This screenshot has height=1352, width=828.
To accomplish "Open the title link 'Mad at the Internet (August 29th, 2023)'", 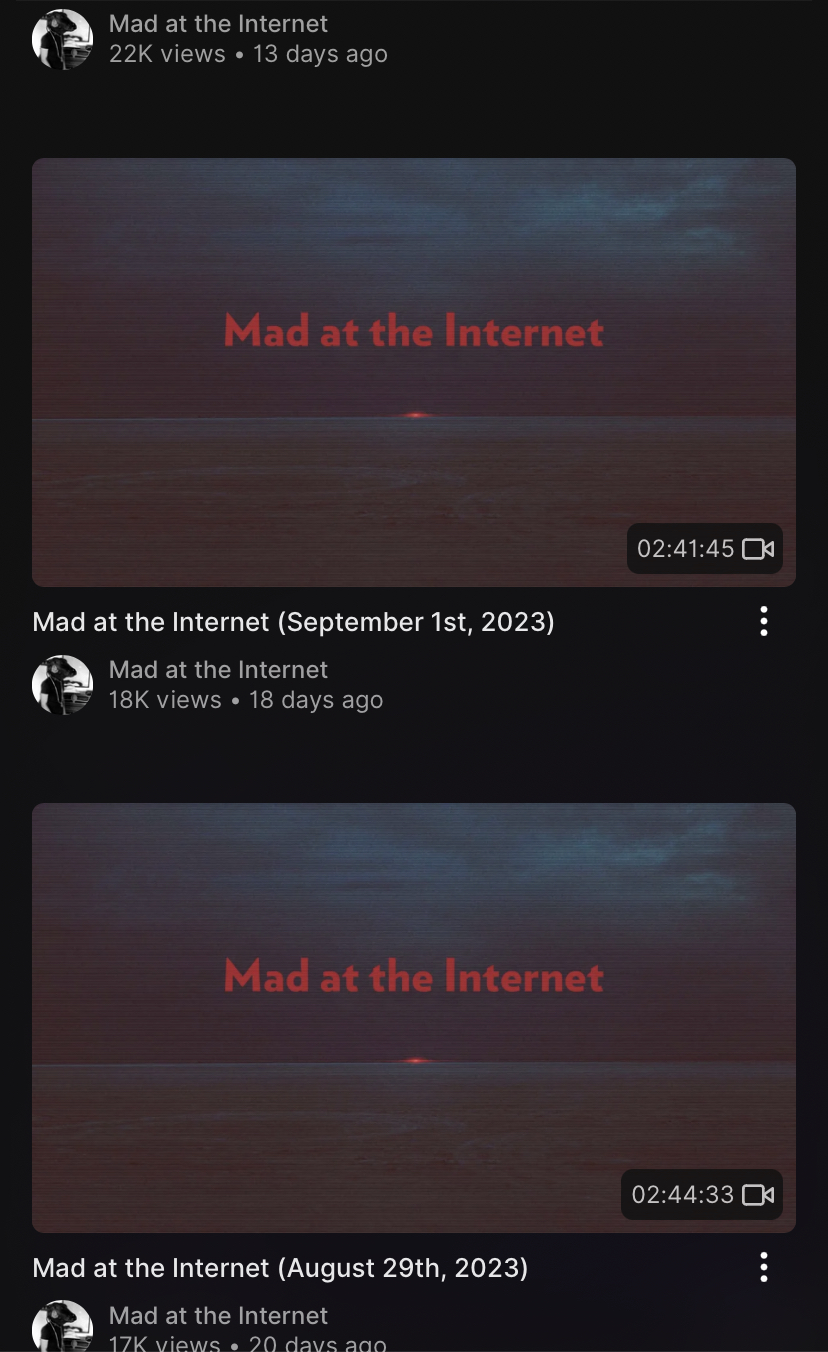I will pos(280,1268).
